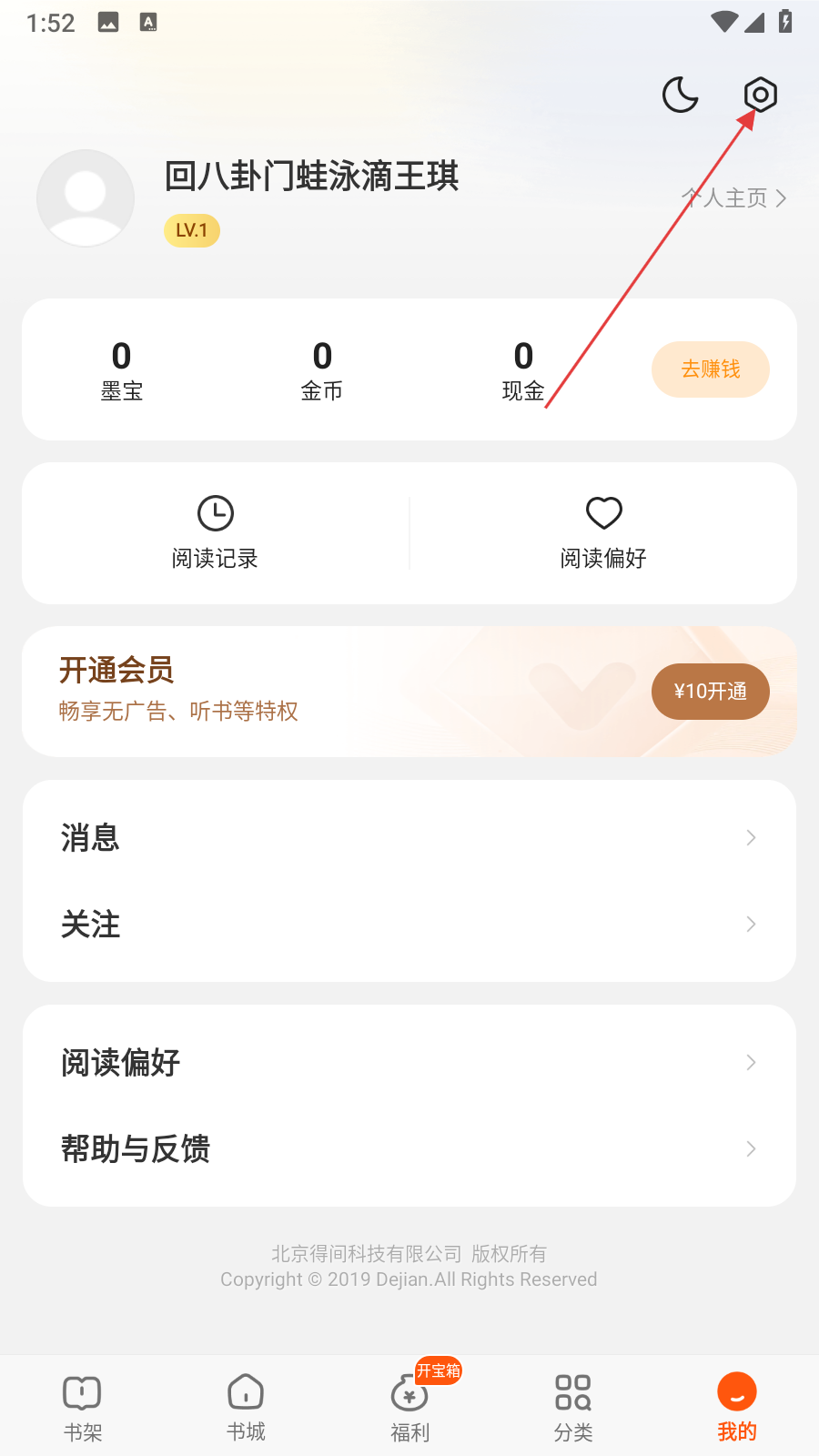
Task: Tap the ¥10开通 membership button
Action: [710, 692]
